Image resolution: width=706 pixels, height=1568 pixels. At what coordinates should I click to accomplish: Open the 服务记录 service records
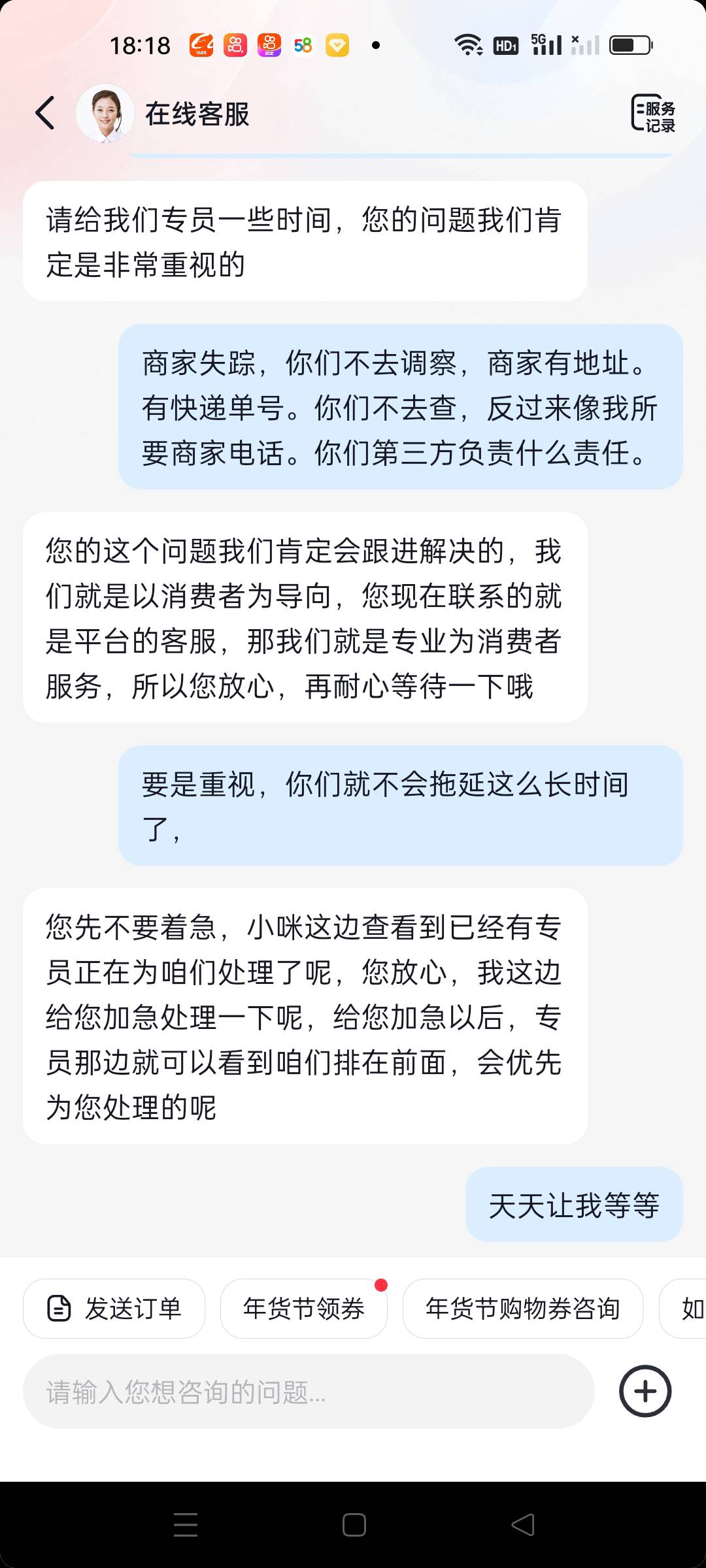[x=653, y=113]
